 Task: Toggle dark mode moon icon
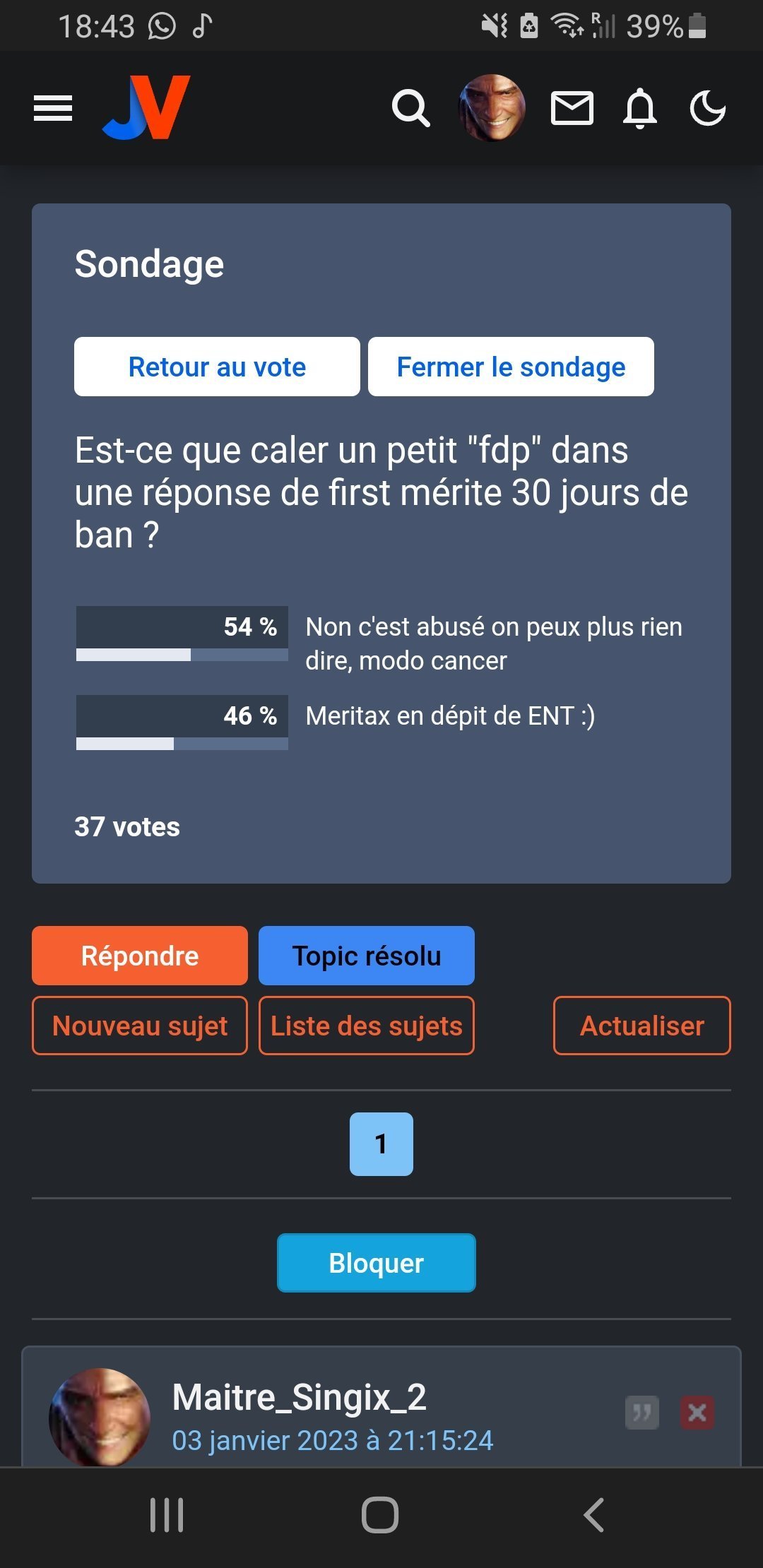pyautogui.click(x=707, y=108)
